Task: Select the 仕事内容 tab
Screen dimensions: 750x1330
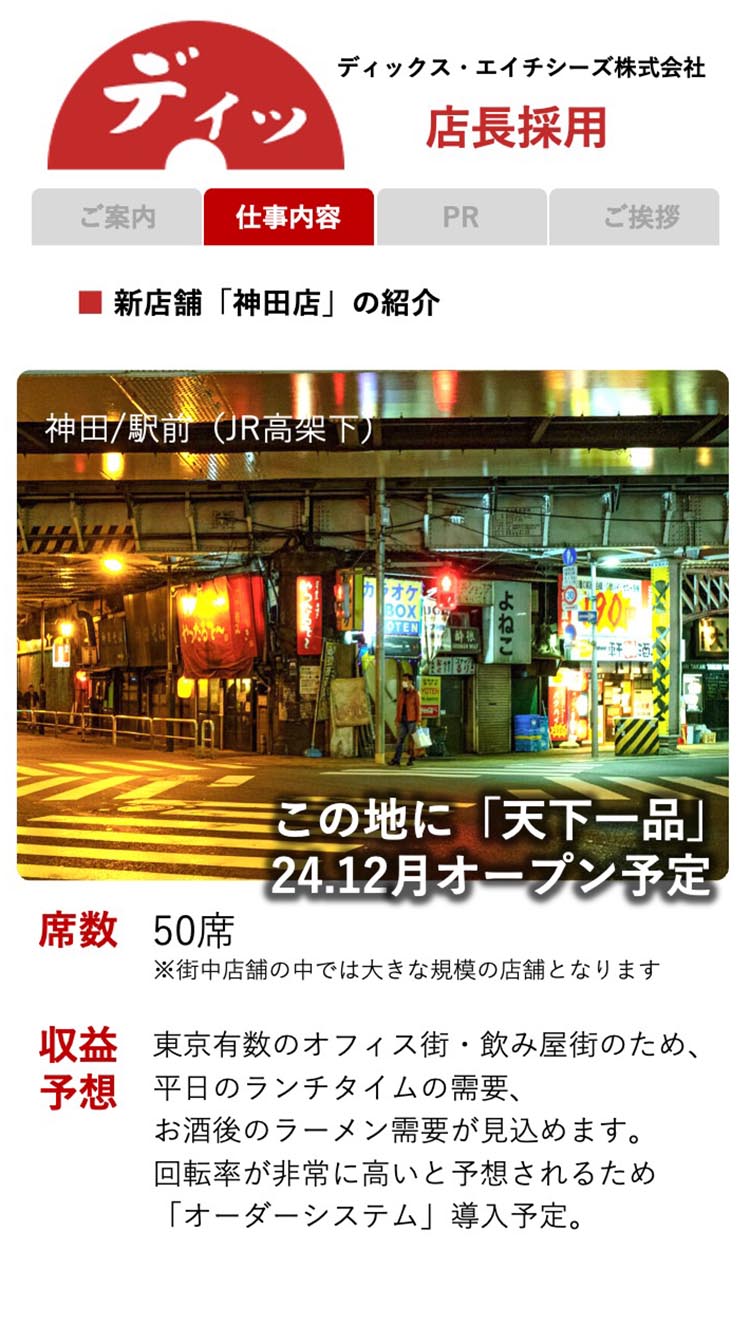Action: tap(288, 217)
